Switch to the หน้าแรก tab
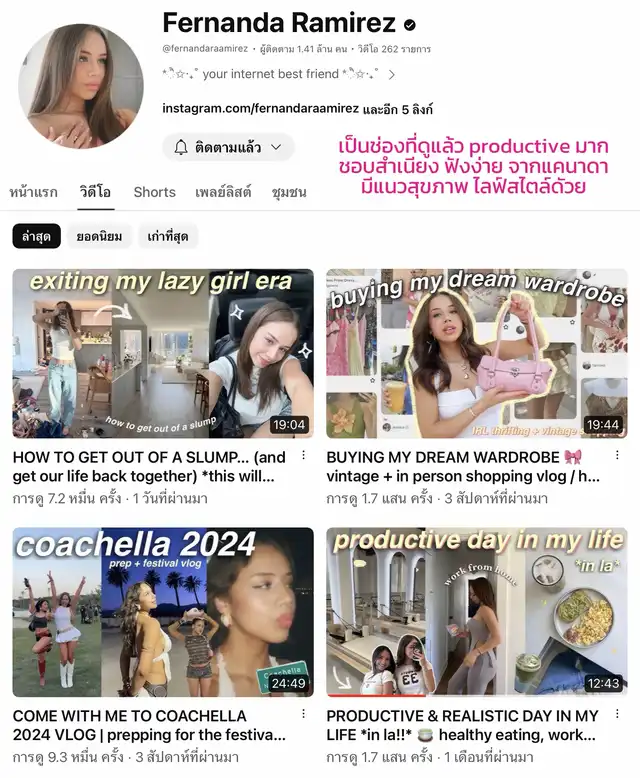 [34, 192]
